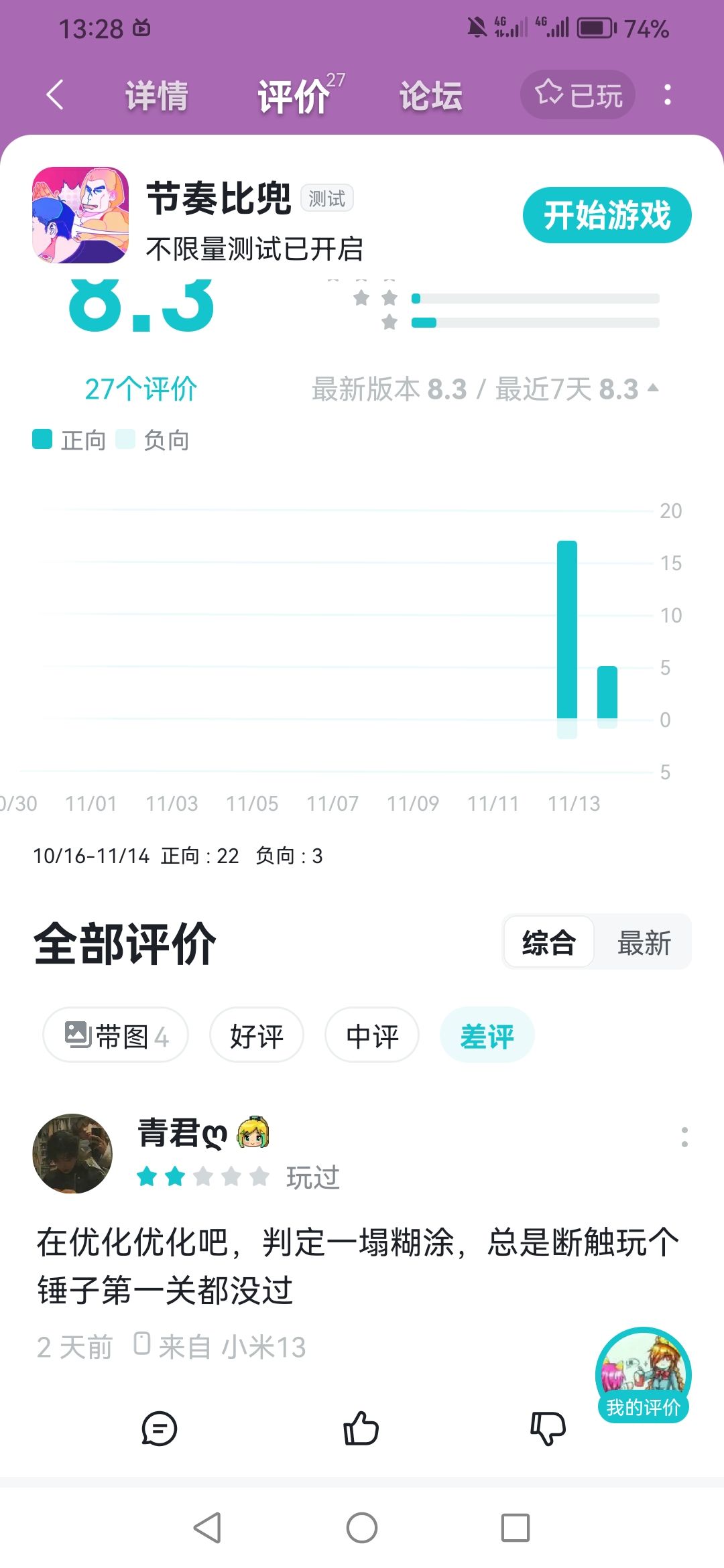The height and width of the screenshot is (1568, 724).
Task: Open 青君's profile avatar
Action: click(x=72, y=1154)
